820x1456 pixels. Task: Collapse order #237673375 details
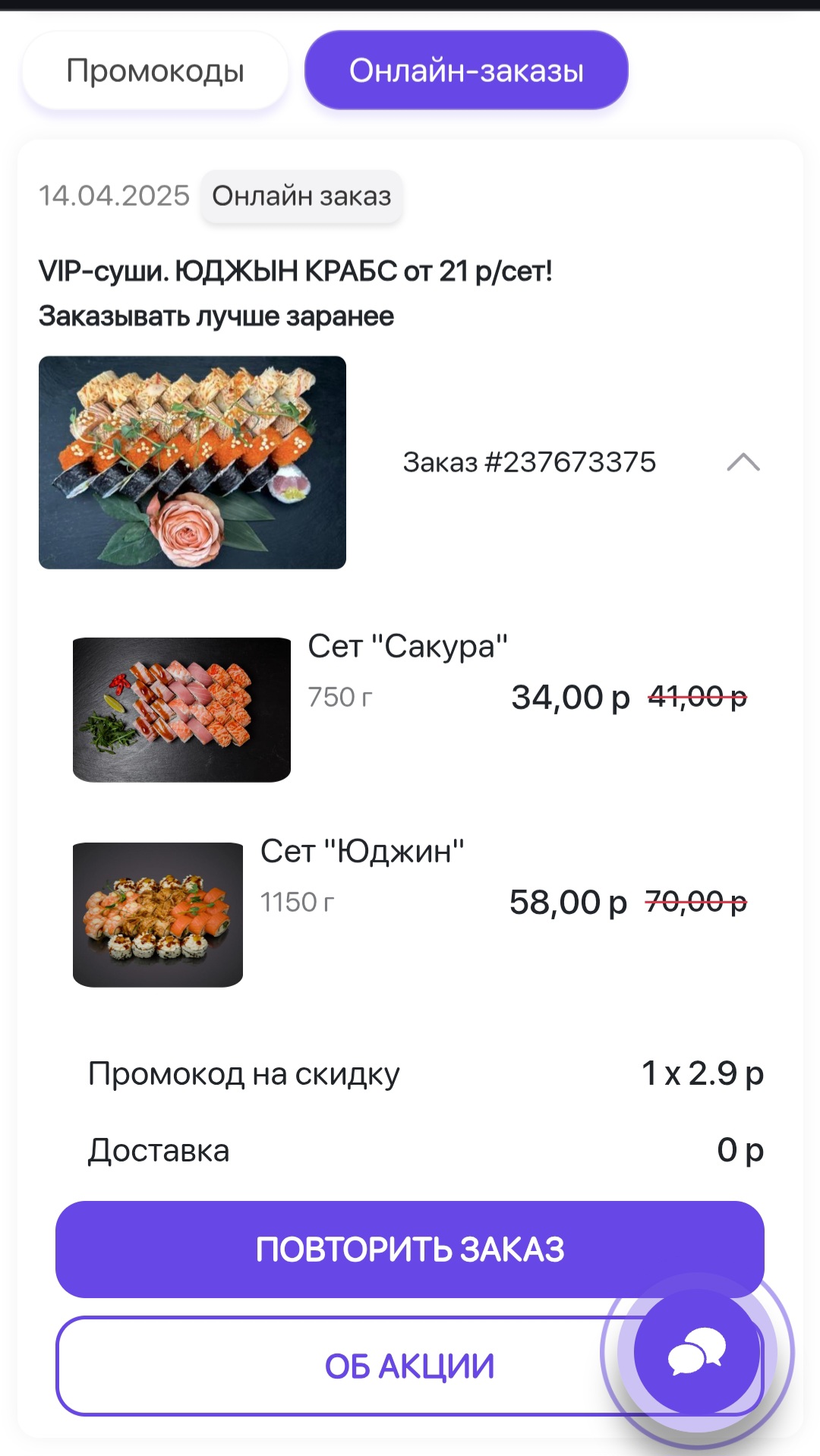743,462
